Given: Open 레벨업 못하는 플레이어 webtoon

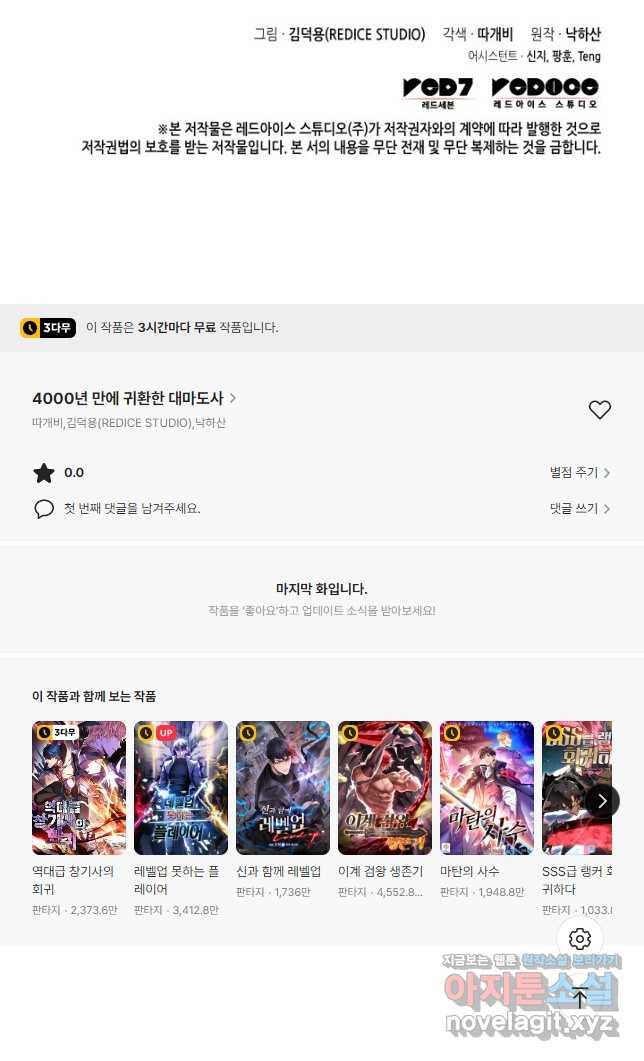Looking at the screenshot, I should (181, 788).
